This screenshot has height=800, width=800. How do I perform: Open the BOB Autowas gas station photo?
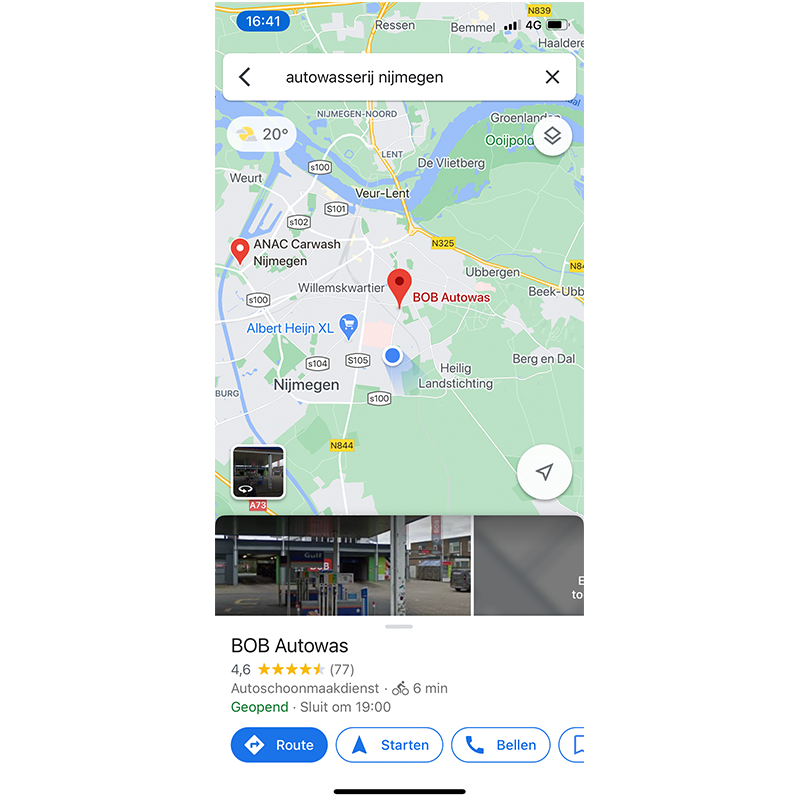point(342,565)
